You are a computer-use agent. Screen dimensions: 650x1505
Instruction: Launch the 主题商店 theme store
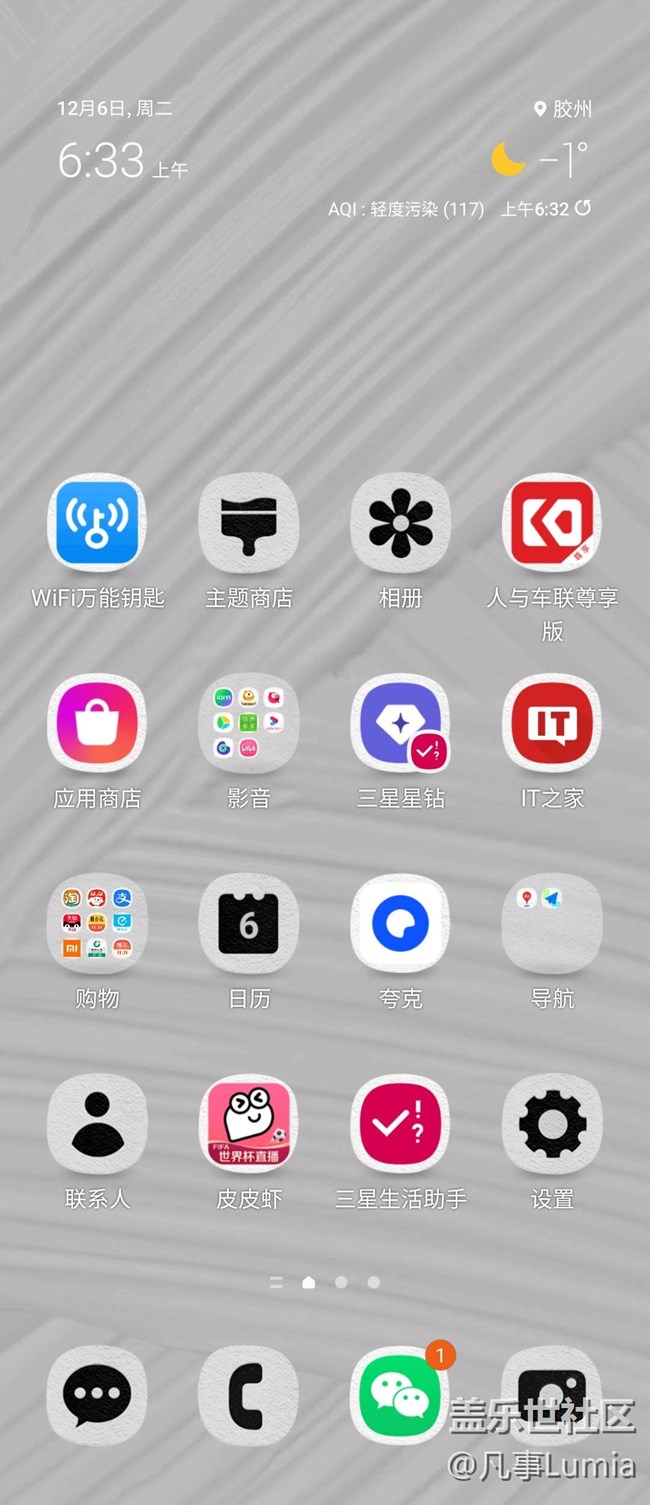tap(249, 523)
